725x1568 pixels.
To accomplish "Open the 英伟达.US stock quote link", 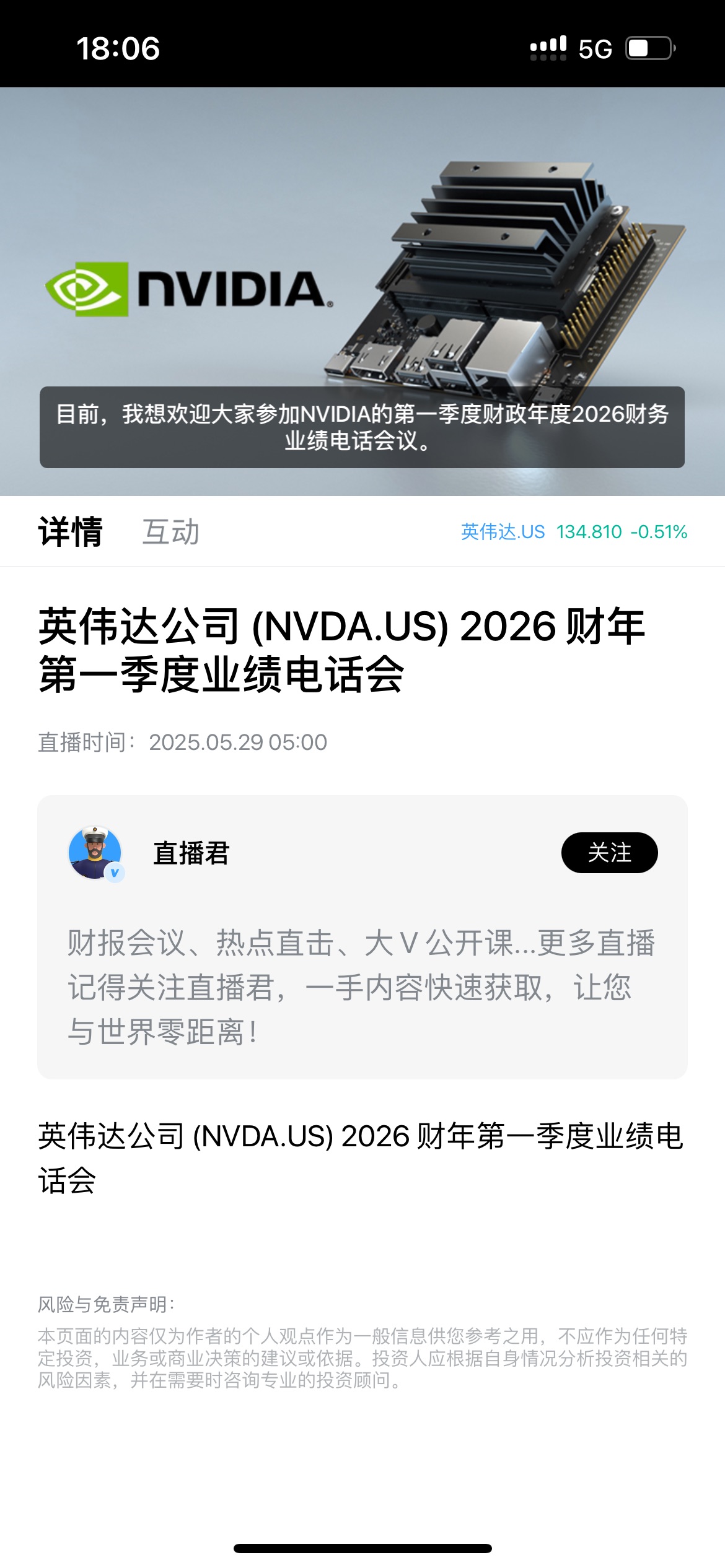I will point(573,532).
